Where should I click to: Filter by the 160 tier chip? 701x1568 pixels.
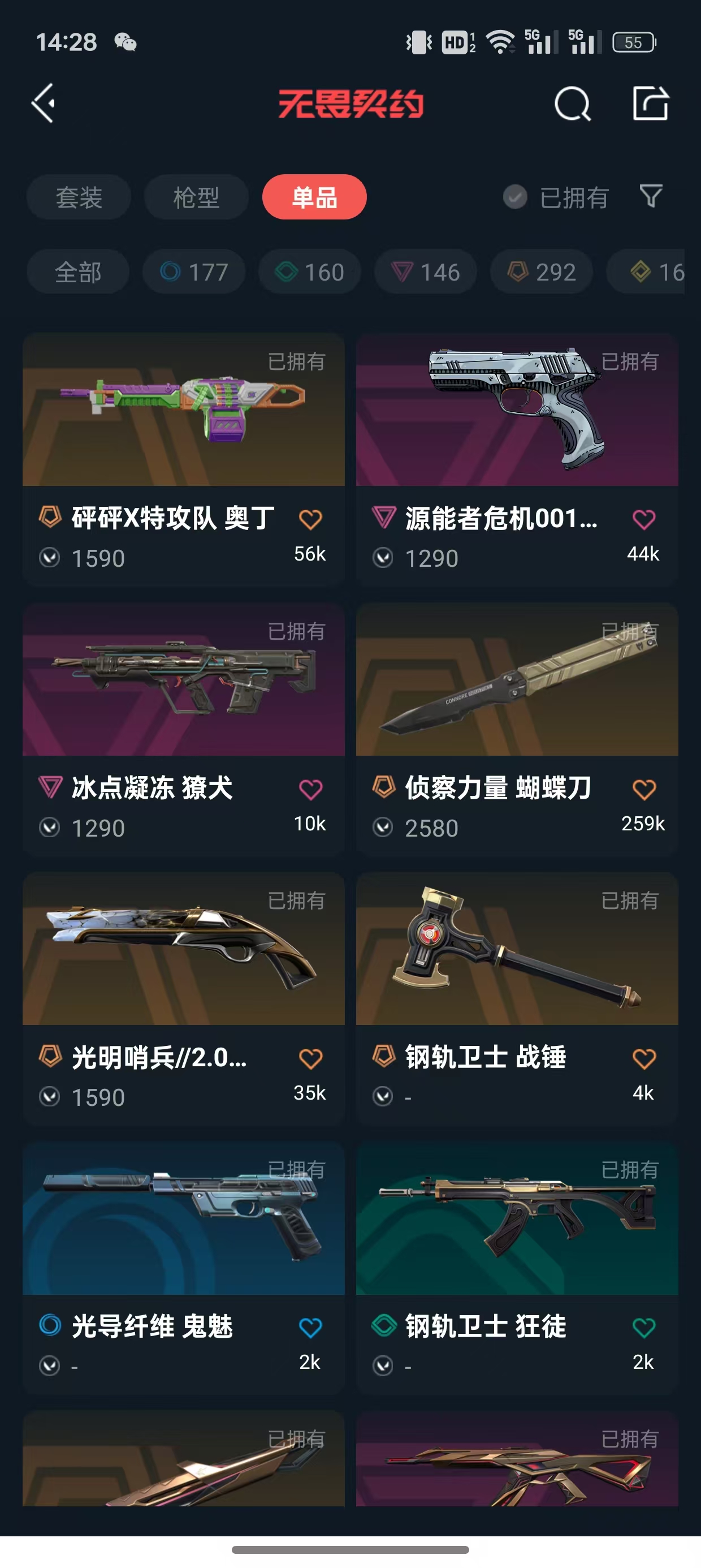click(x=310, y=272)
